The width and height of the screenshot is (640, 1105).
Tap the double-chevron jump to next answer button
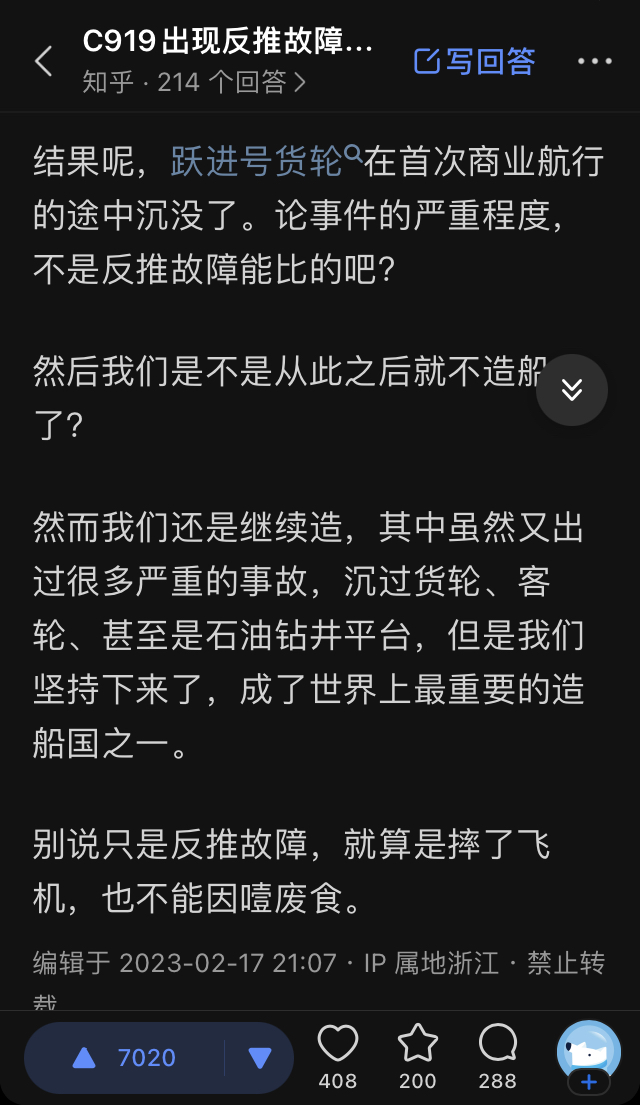pos(572,390)
